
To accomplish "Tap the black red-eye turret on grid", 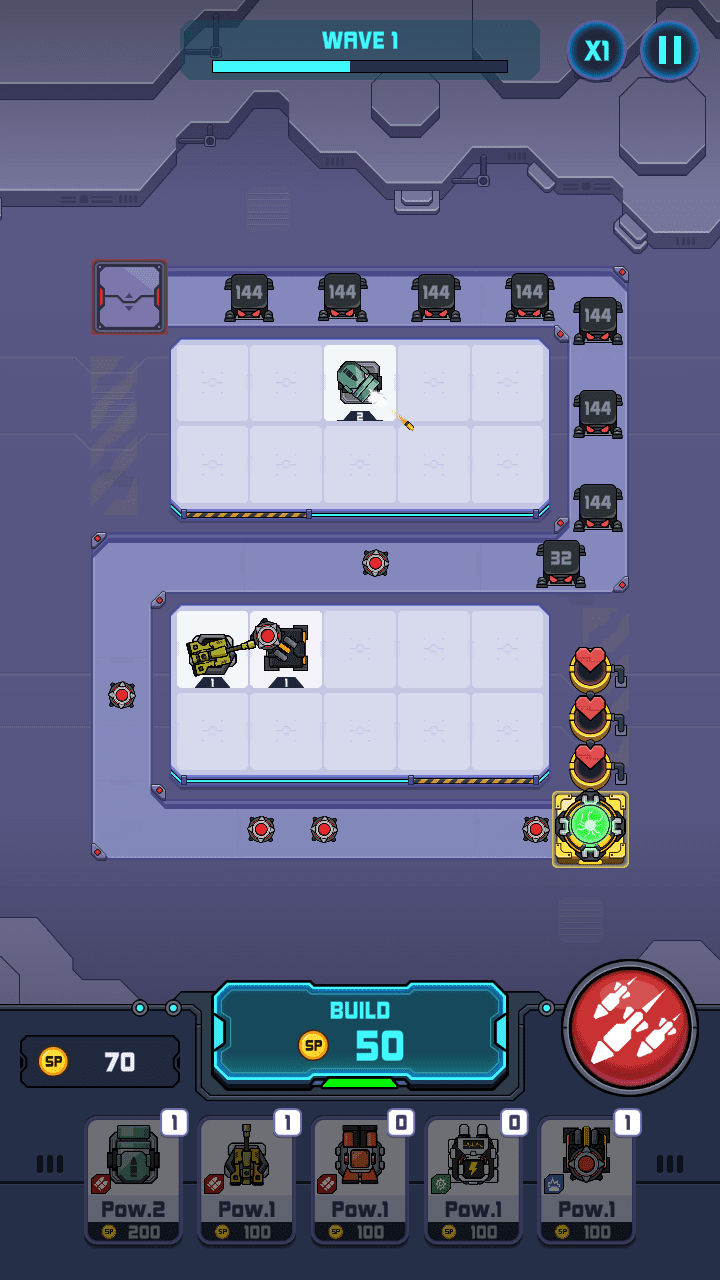I will click(x=287, y=650).
